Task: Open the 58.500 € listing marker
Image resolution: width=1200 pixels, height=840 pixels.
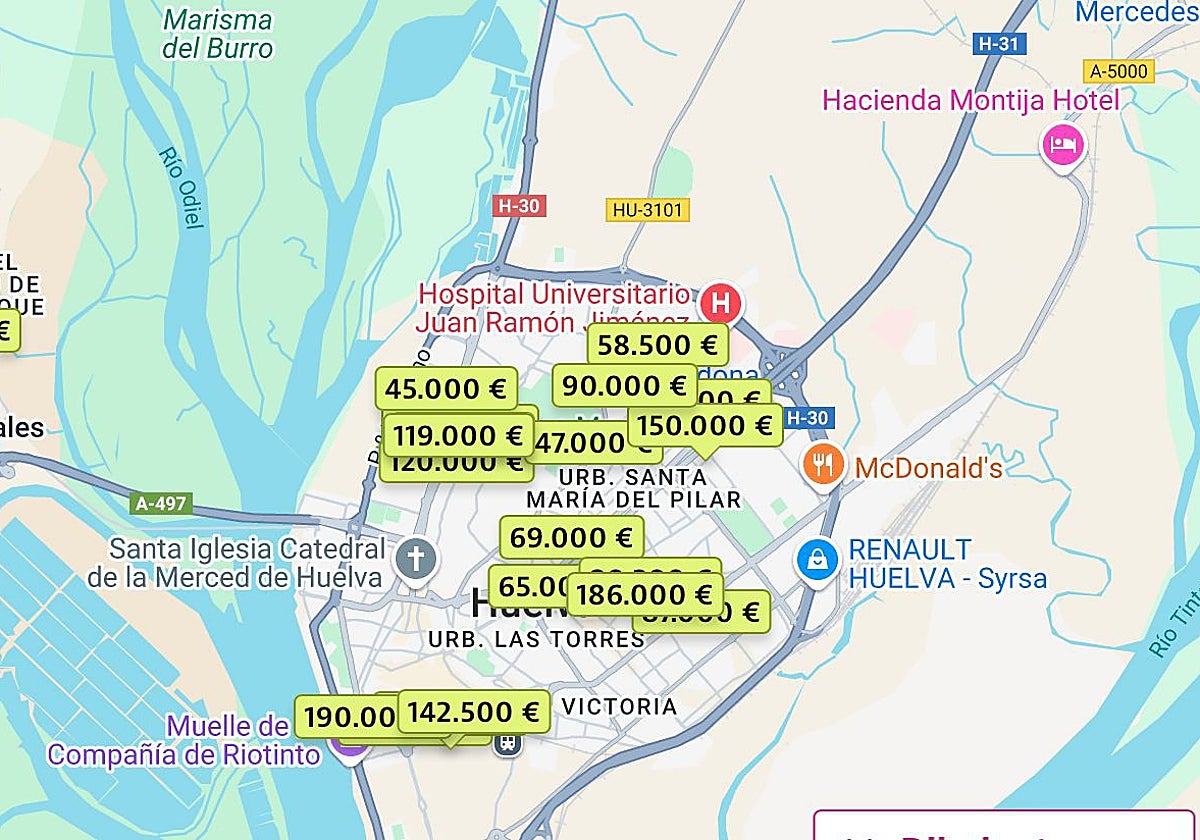Action: coord(657,346)
